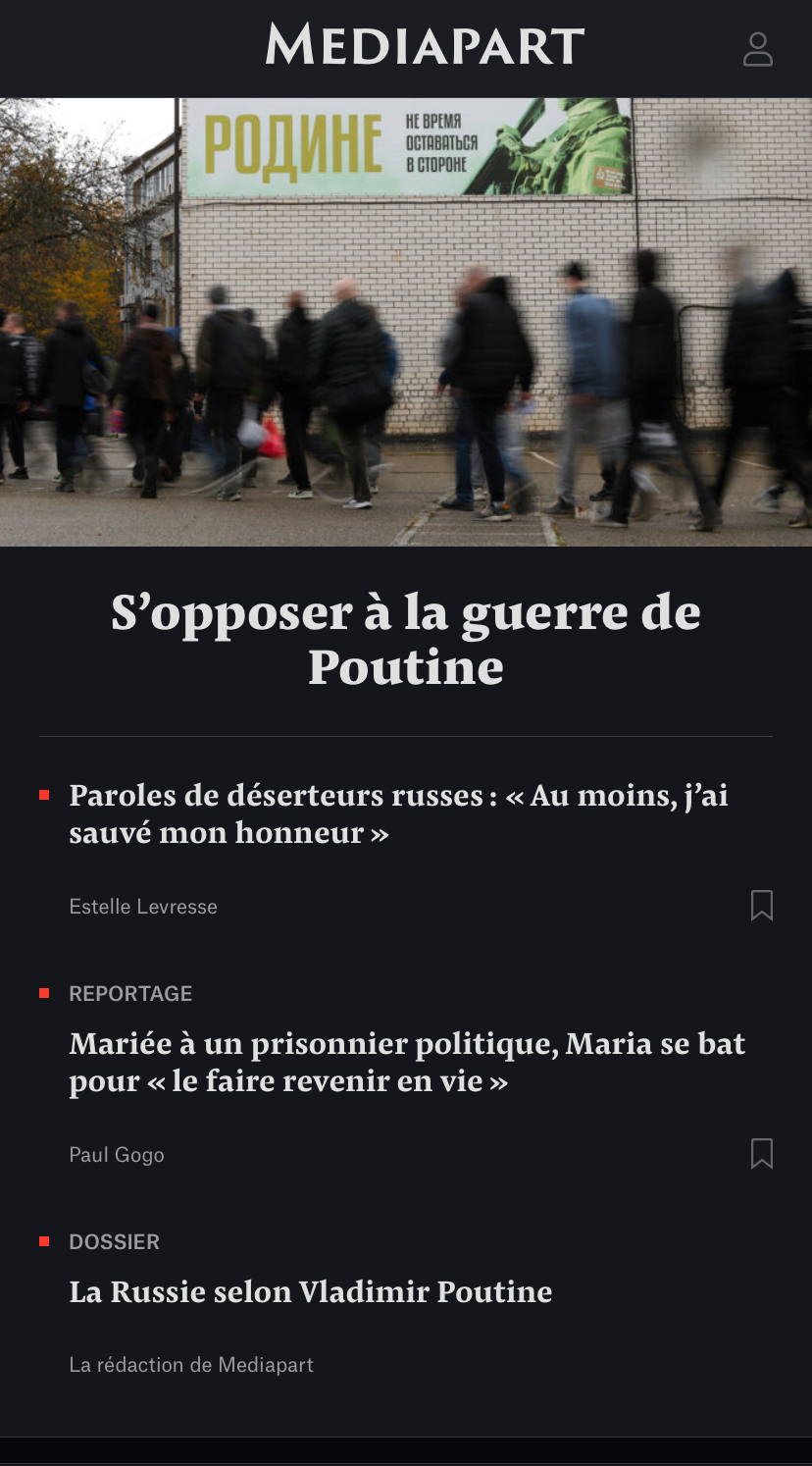This screenshot has height=1466, width=812.
Task: Open the user account icon
Action: (757, 49)
